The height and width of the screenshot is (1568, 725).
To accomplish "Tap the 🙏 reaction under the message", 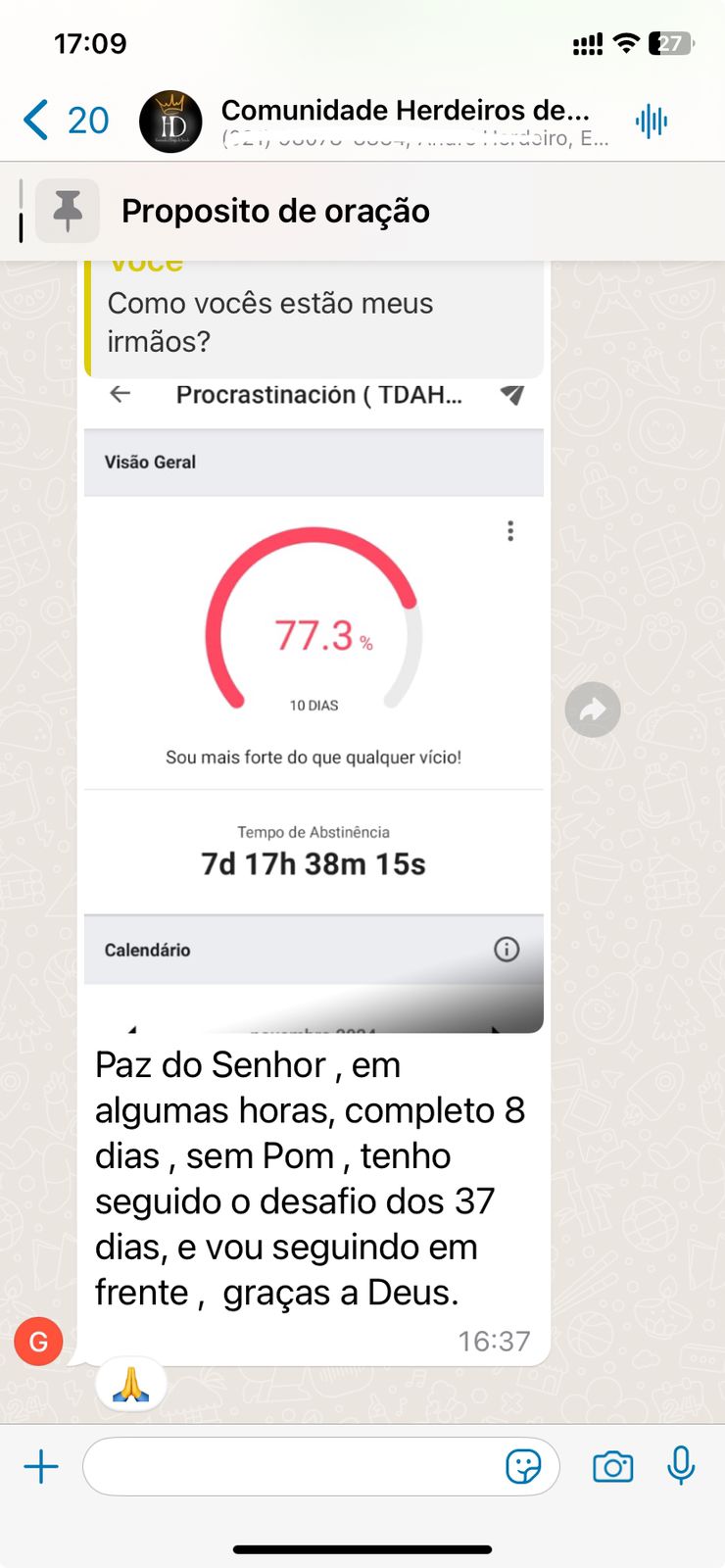I will click(x=130, y=1384).
